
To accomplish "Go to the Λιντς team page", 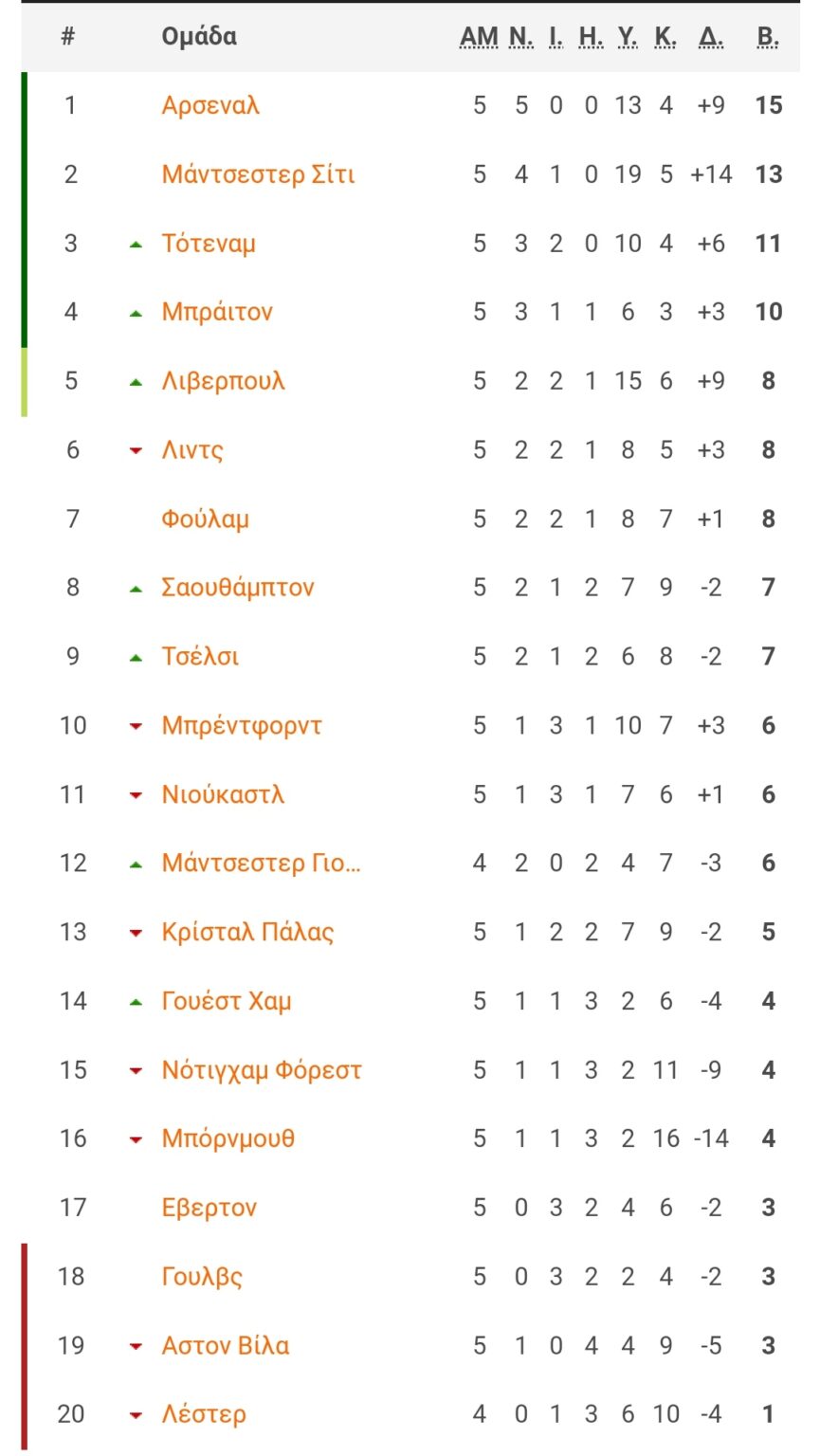I will point(192,450).
